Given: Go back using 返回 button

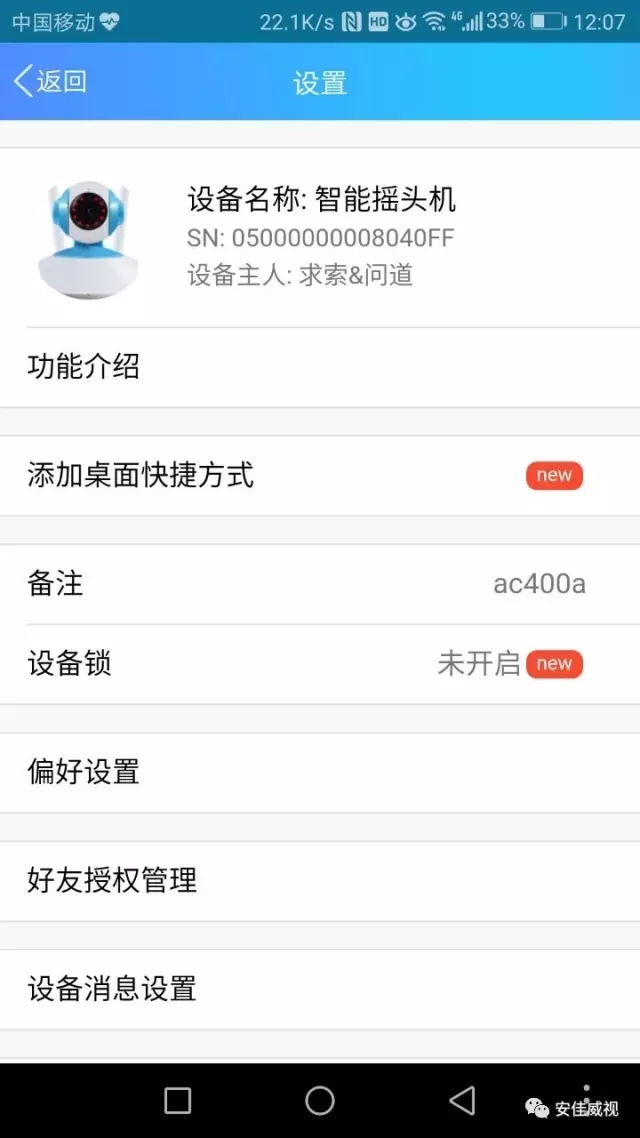Looking at the screenshot, I should tap(50, 82).
